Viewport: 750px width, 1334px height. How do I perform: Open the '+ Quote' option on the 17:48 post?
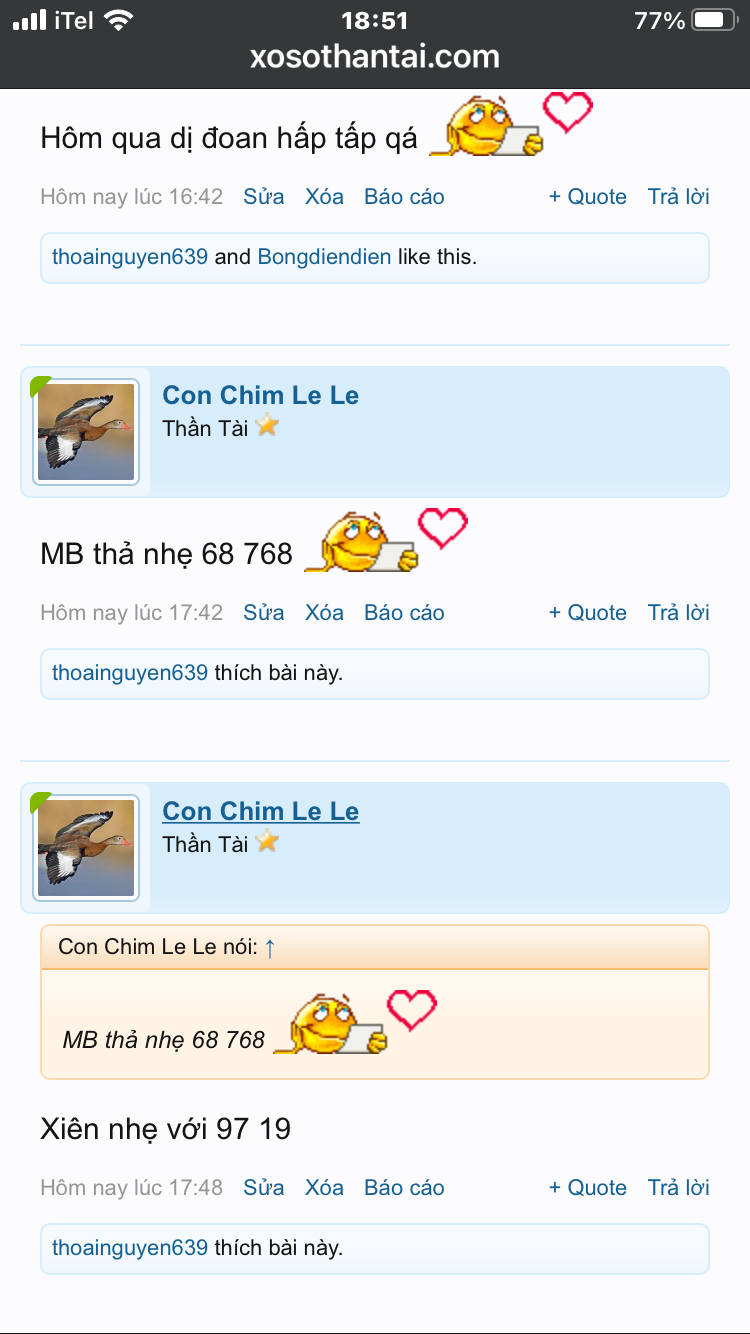click(x=587, y=1187)
